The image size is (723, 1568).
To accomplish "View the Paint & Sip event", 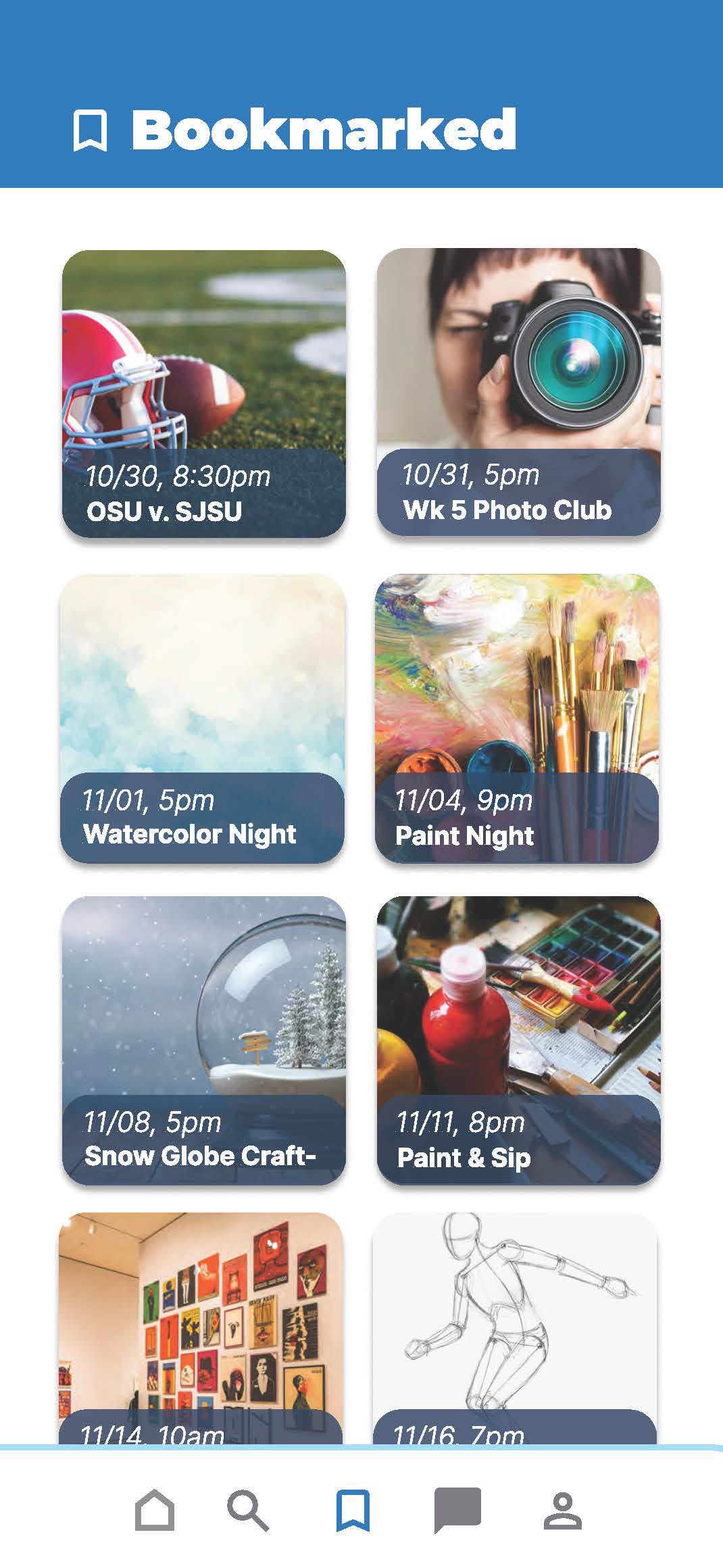I will [x=518, y=1039].
